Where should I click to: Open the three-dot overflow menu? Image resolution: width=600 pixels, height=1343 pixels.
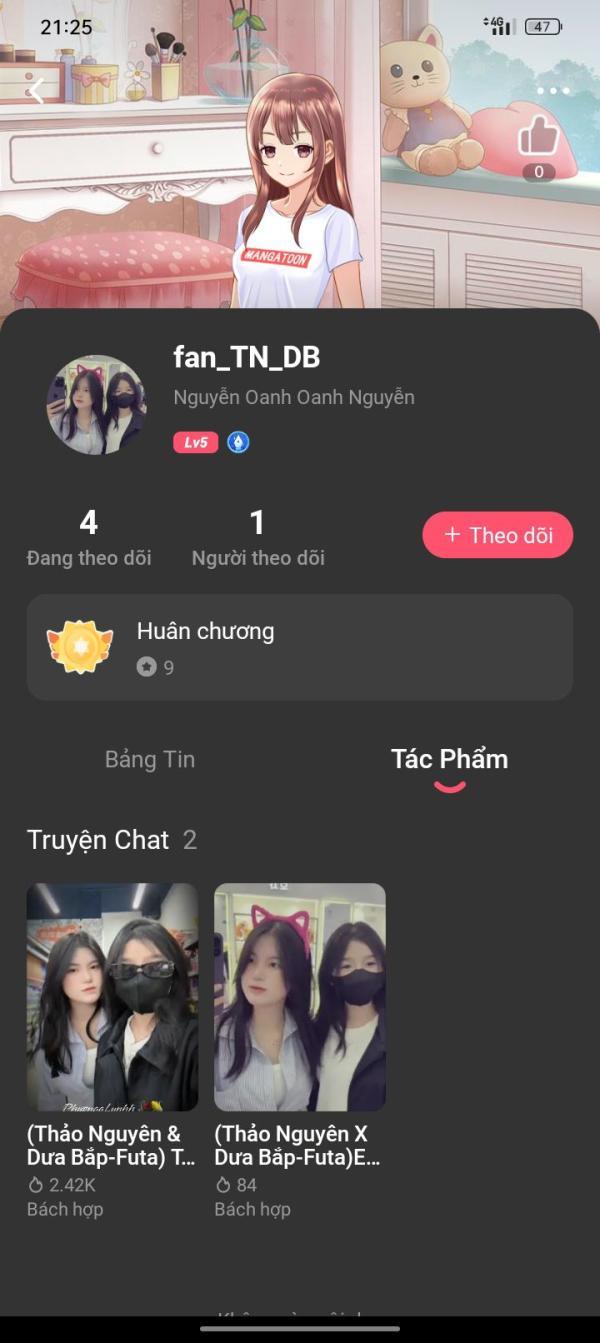pos(553,91)
